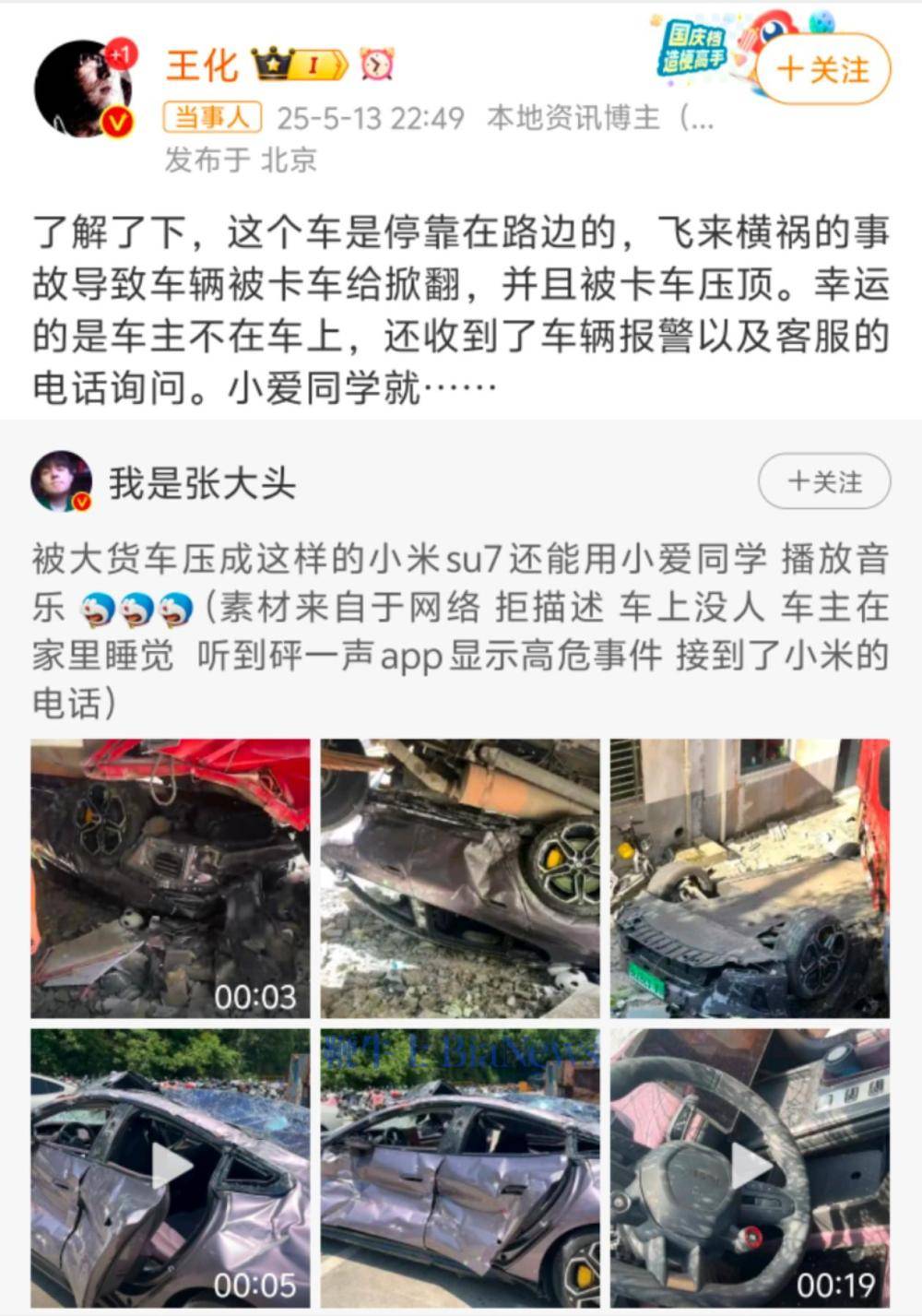Viewport: 922px width, 1316px height.
Task: Follow 王化 with the 关注 button
Action: [823, 69]
